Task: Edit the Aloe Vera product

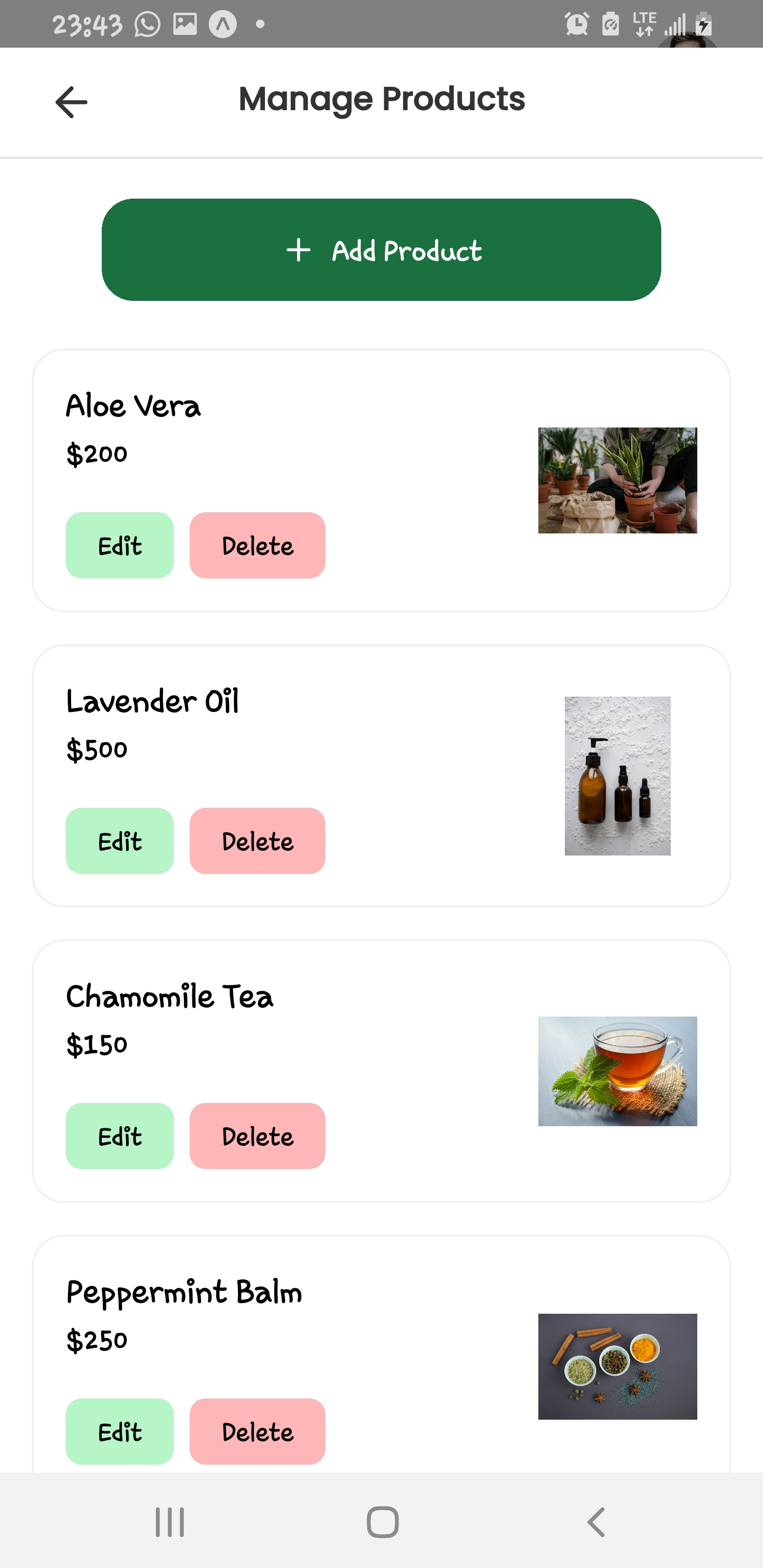Action: point(119,546)
